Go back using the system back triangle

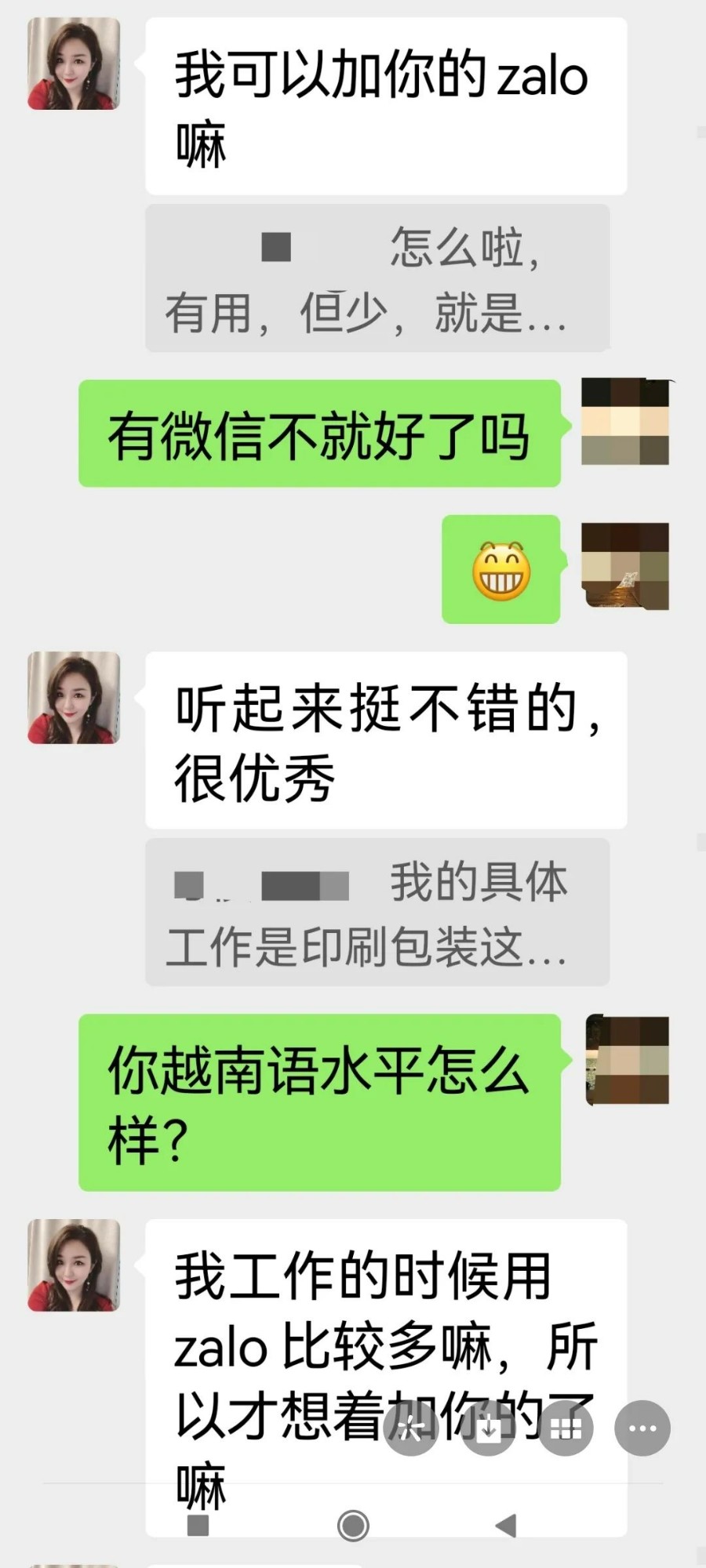point(506,1525)
